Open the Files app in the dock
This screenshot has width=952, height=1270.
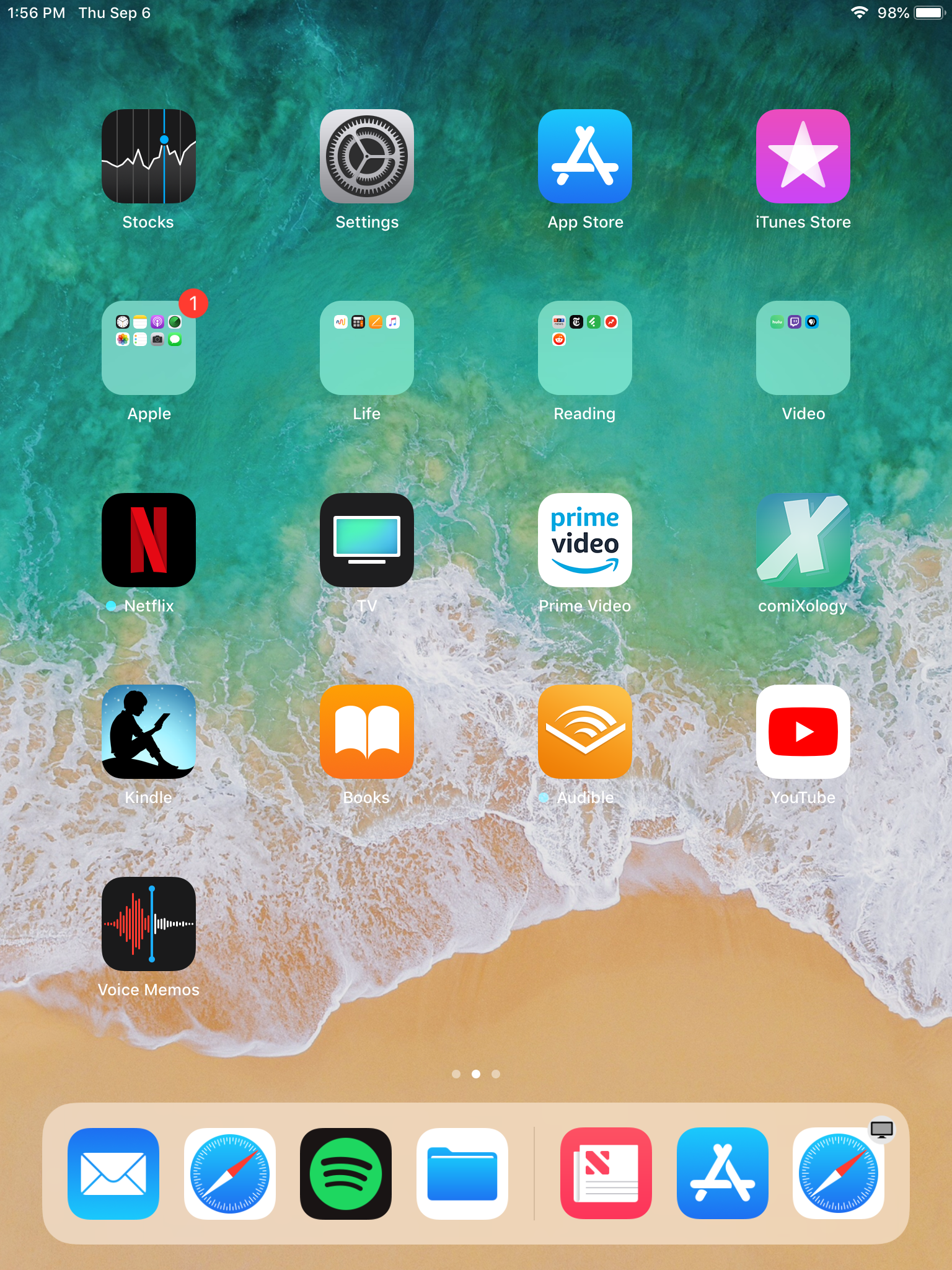(x=462, y=1173)
